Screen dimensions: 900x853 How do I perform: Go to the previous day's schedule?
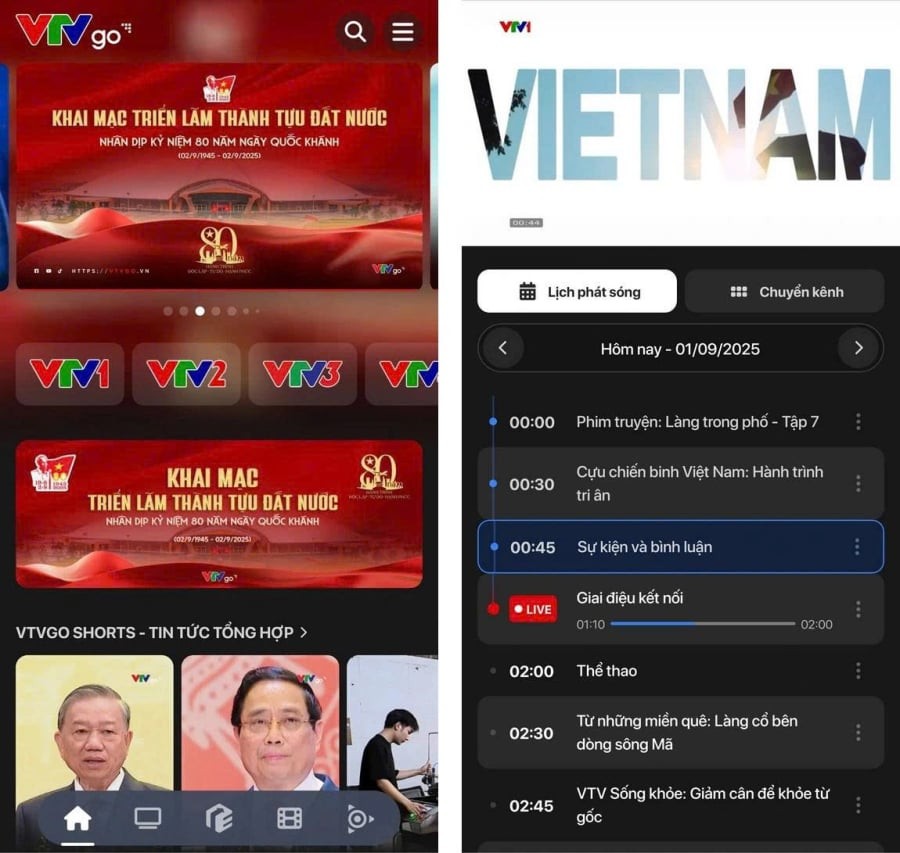[x=503, y=348]
